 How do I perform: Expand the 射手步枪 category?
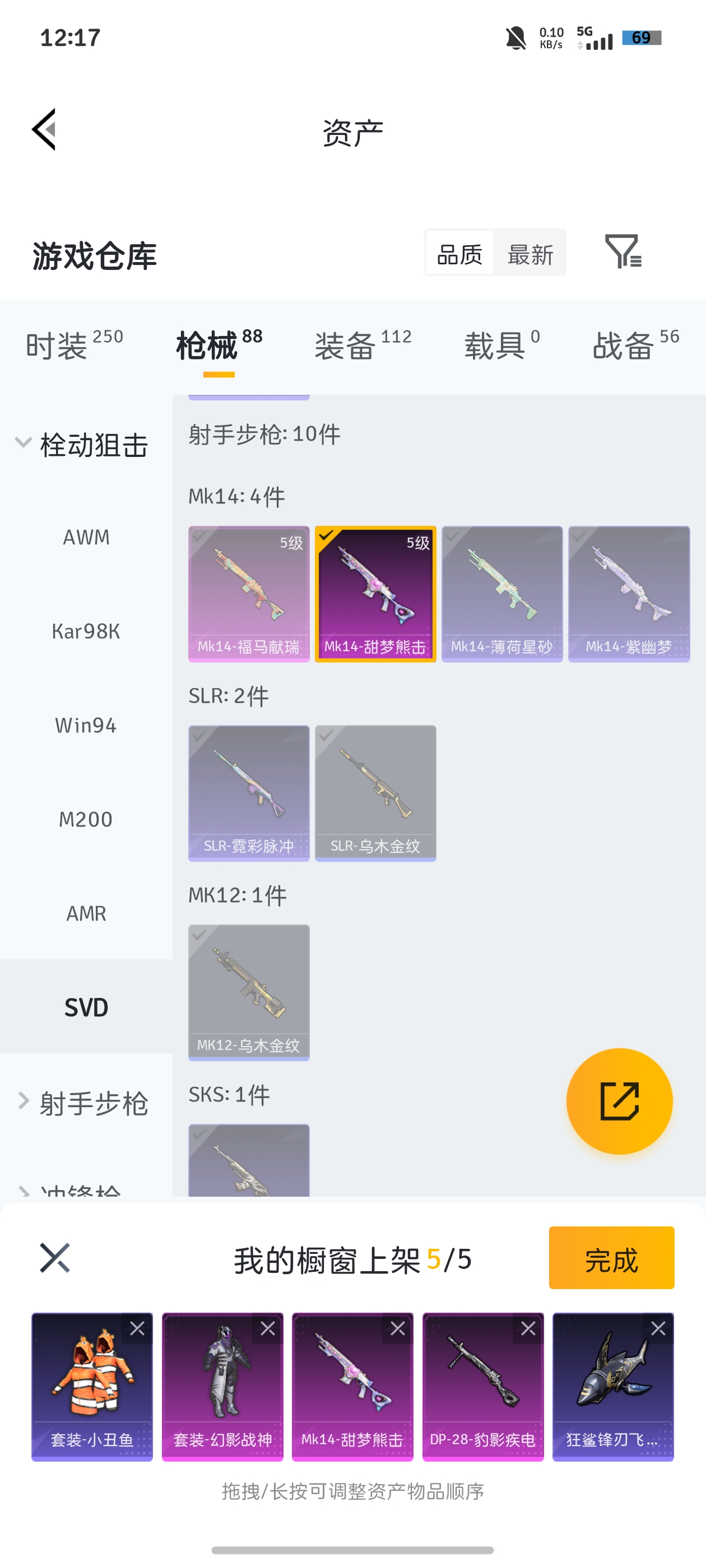click(x=82, y=1103)
